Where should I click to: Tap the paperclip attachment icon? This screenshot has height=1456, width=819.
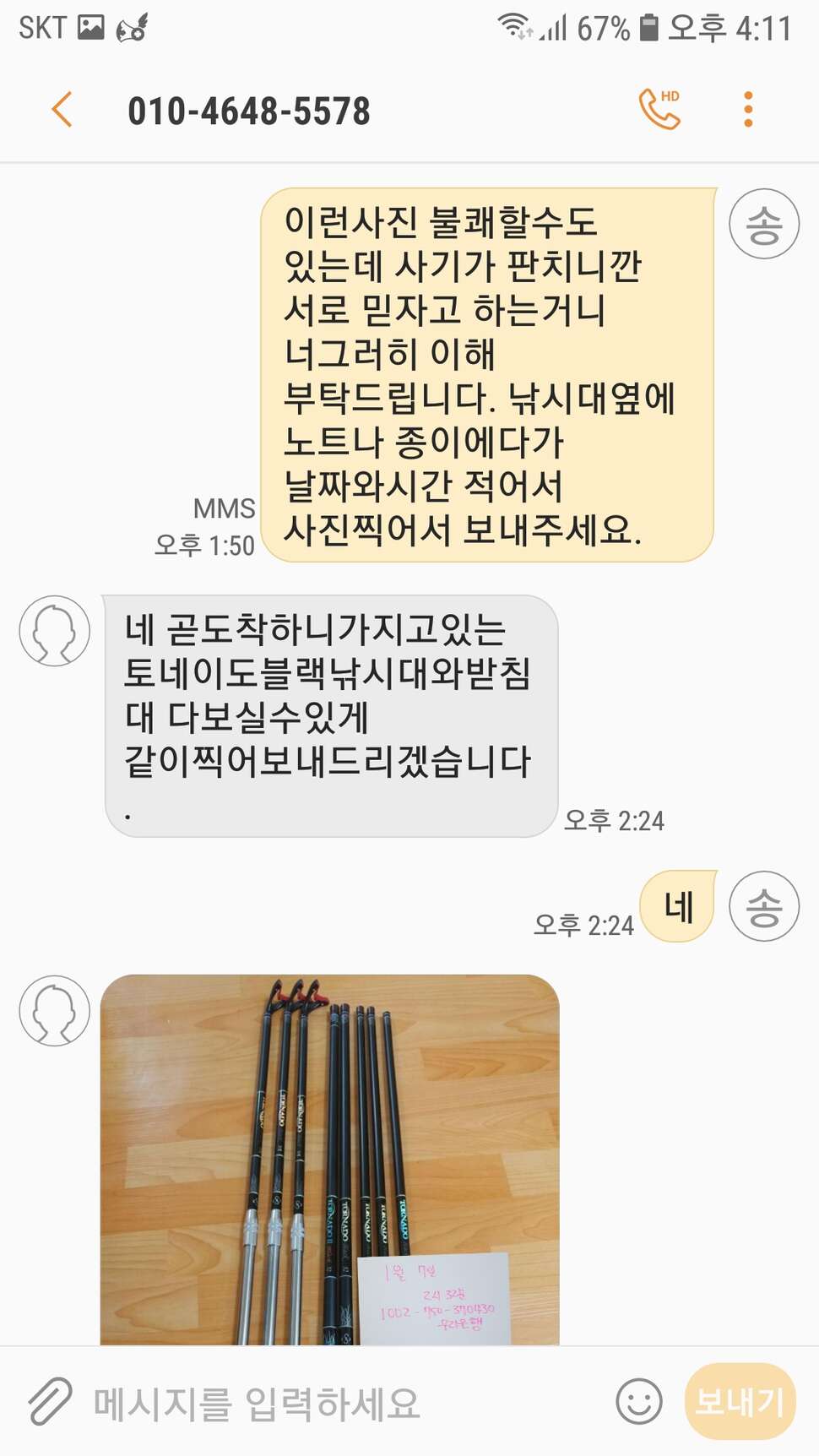pos(50,1401)
